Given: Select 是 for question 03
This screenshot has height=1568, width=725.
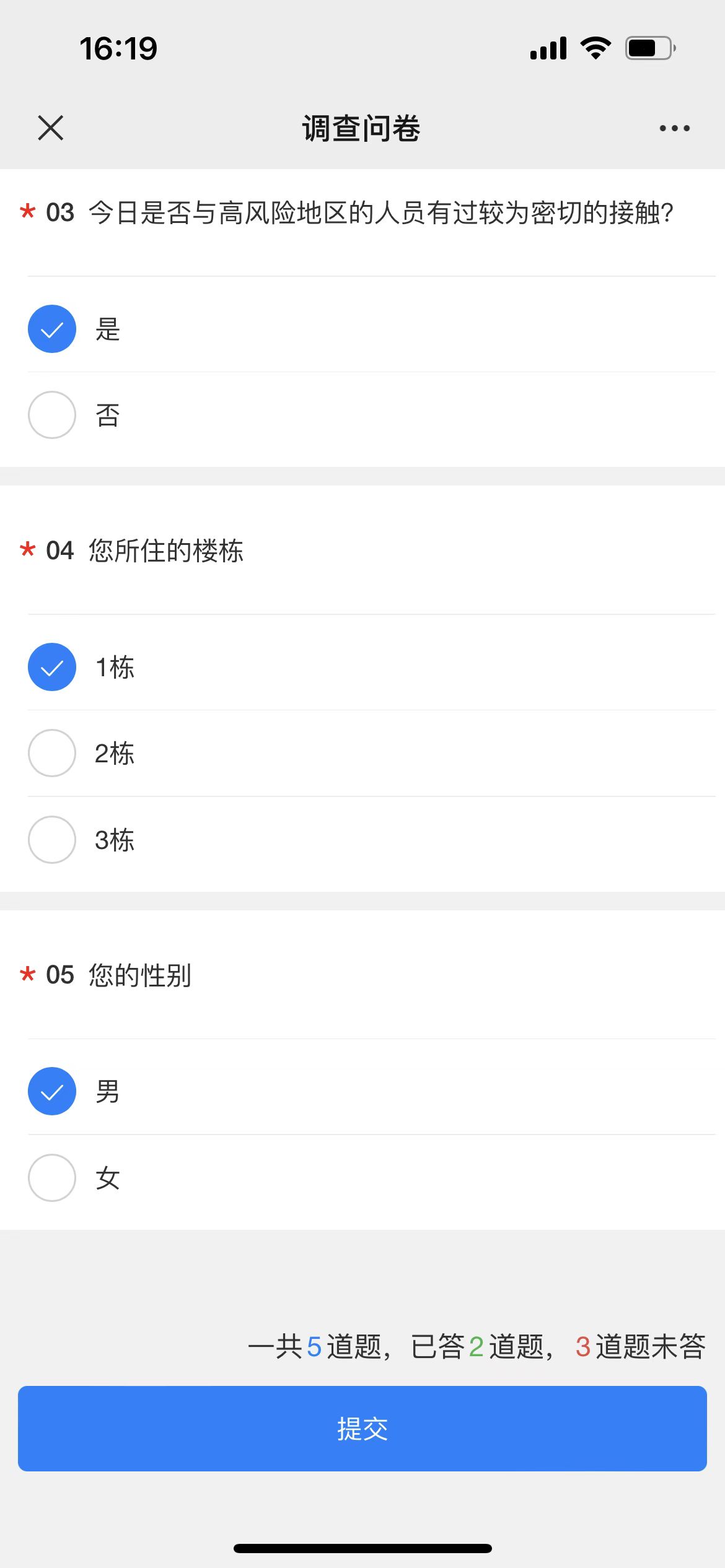Looking at the screenshot, I should (52, 329).
